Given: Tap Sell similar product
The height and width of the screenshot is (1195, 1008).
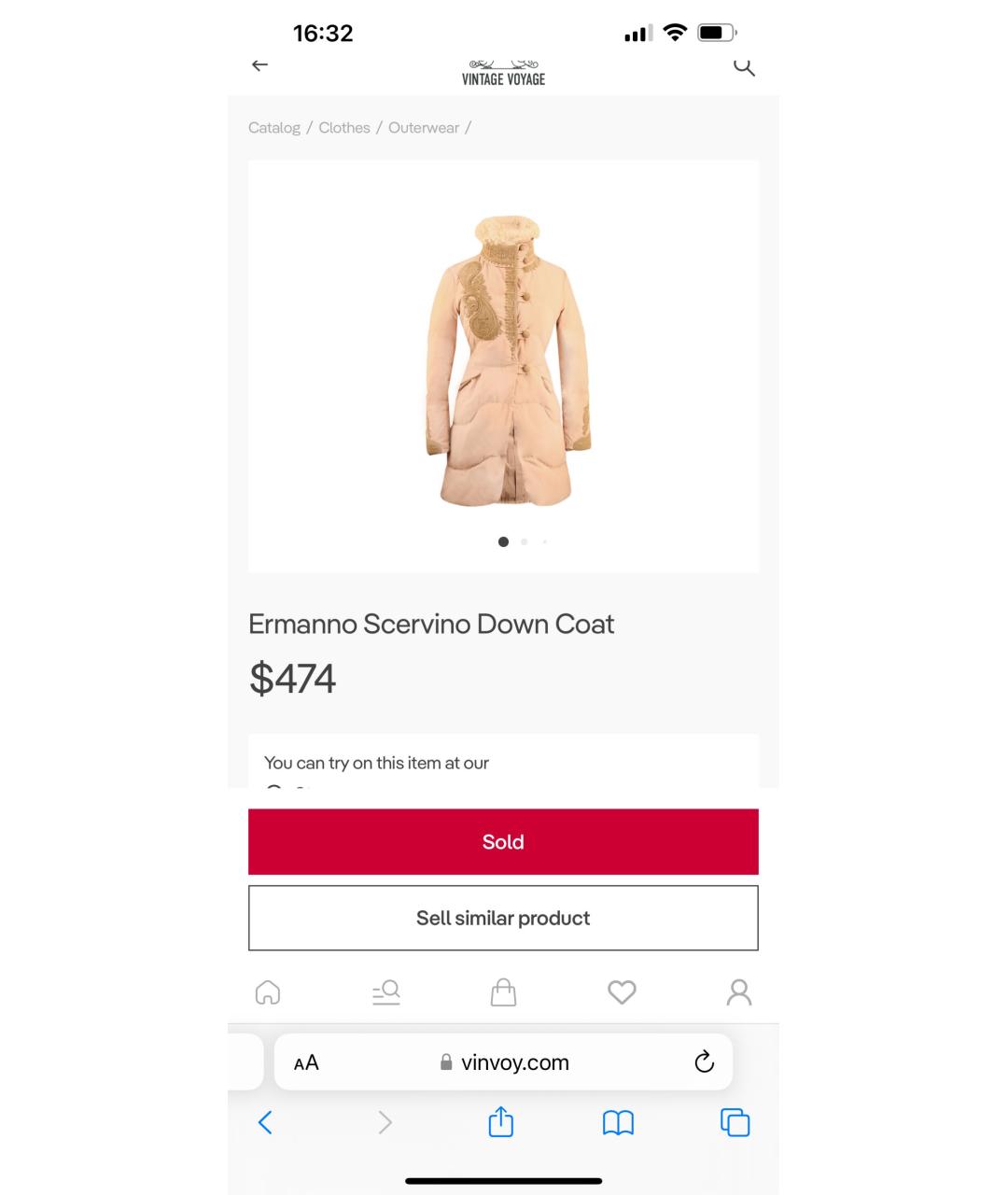Looking at the screenshot, I should tap(503, 919).
